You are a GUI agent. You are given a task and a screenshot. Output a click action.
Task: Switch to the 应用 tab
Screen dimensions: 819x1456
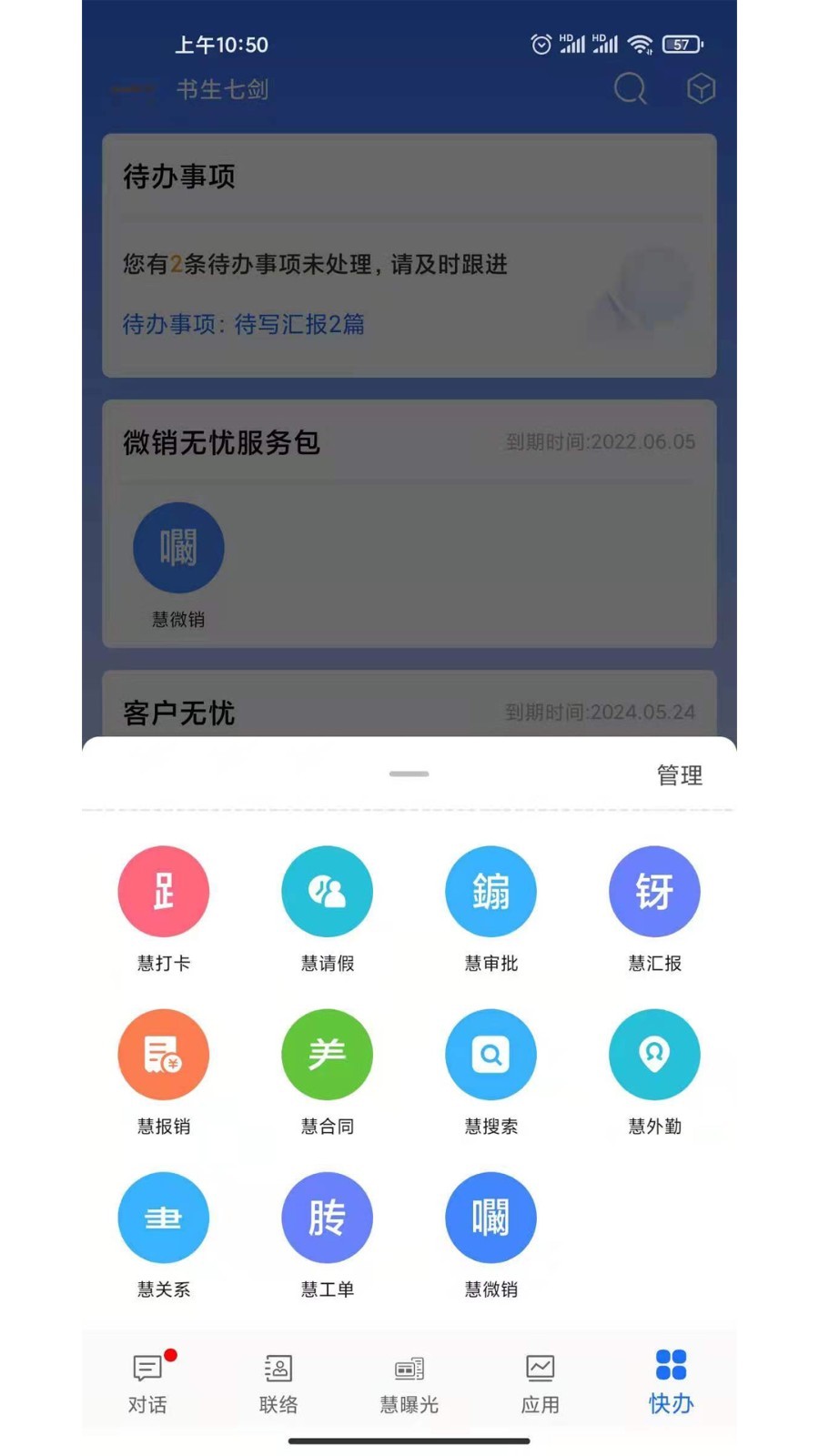pos(541,1382)
